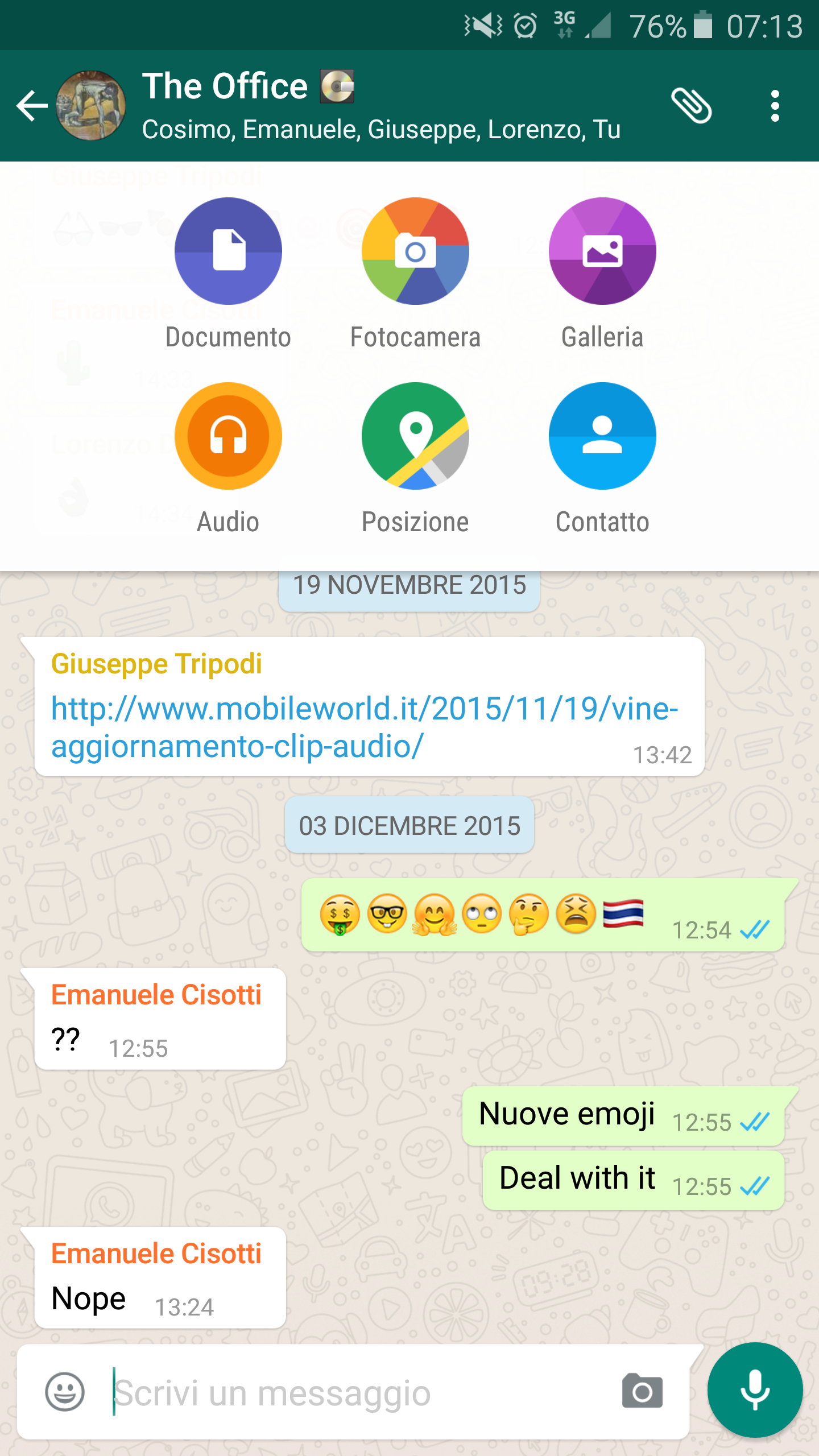This screenshot has width=819, height=1456.
Task: Tap the camera icon in message box
Action: coord(642,1392)
